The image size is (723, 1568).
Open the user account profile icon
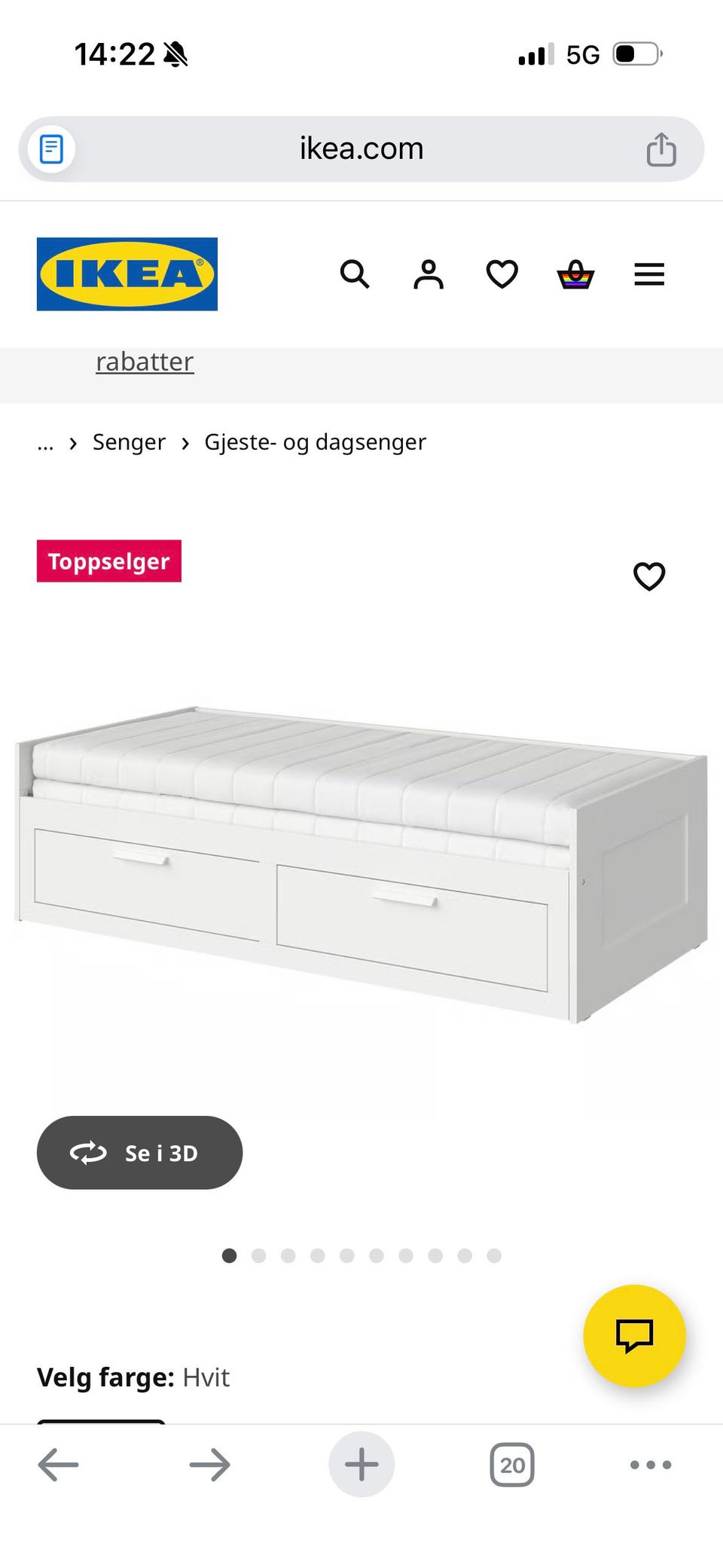click(427, 274)
